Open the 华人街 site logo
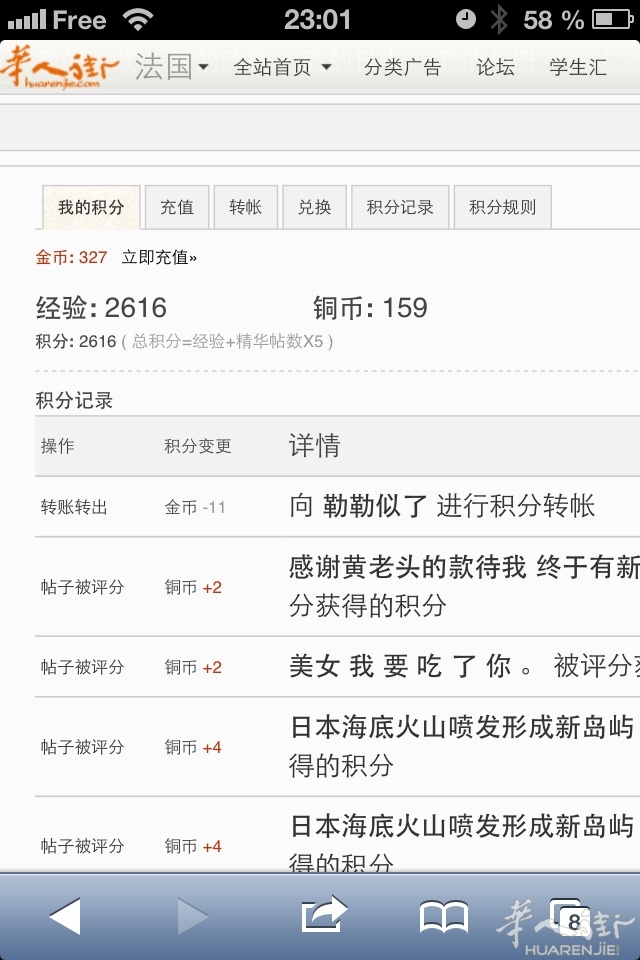The height and width of the screenshot is (960, 640). pyautogui.click(x=61, y=69)
